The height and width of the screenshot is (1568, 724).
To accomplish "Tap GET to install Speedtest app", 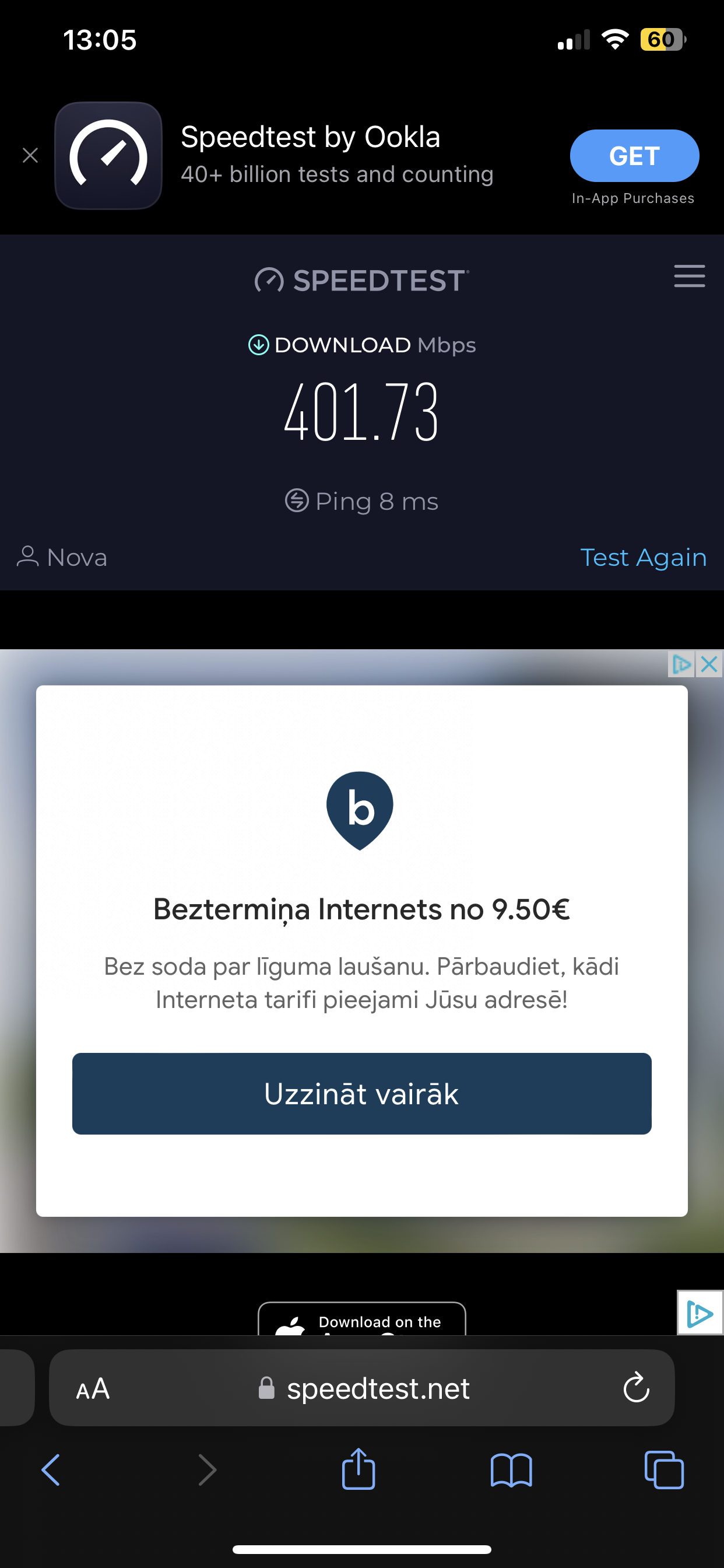I will tap(634, 156).
